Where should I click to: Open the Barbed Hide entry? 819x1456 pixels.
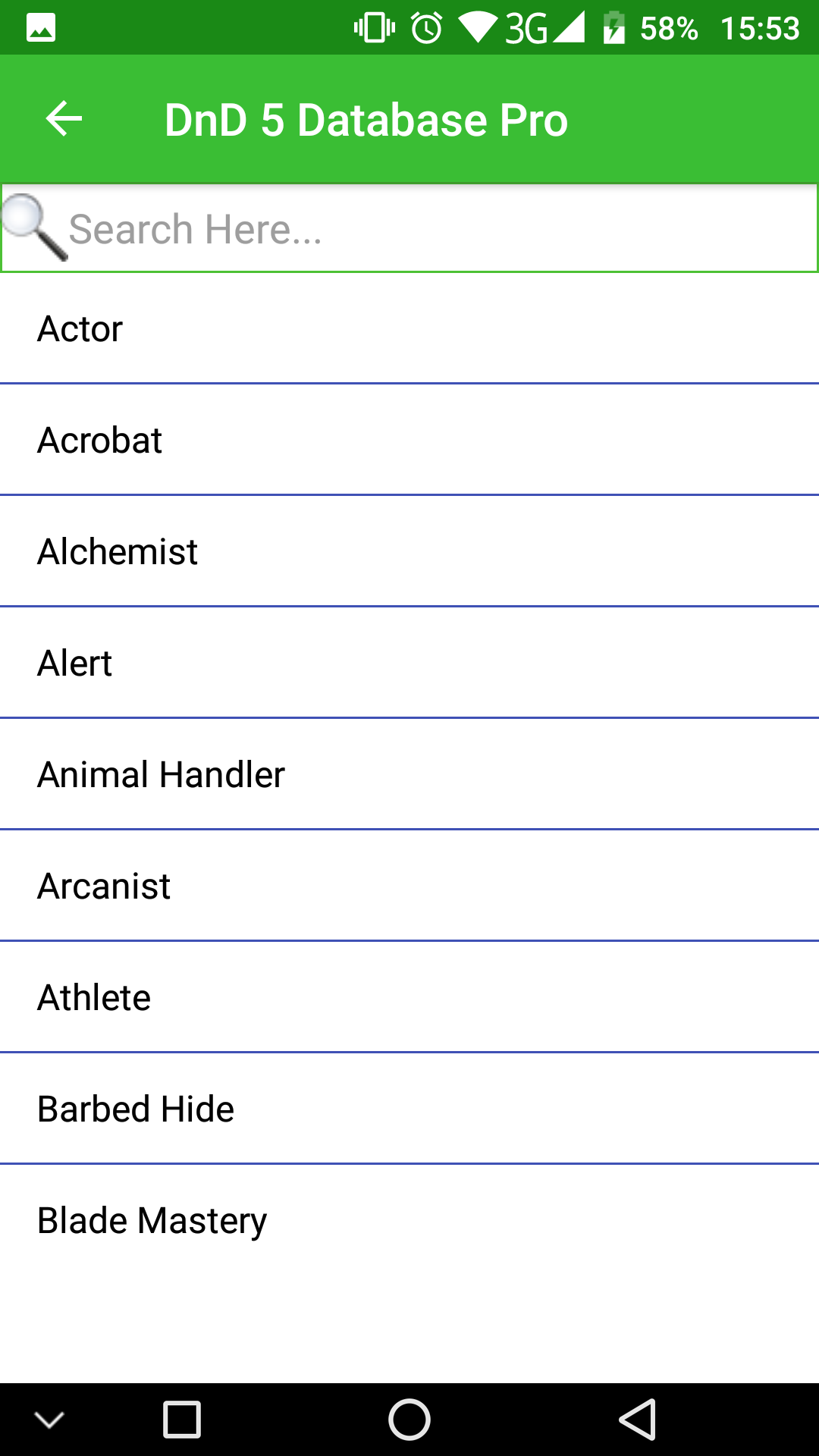click(409, 1108)
